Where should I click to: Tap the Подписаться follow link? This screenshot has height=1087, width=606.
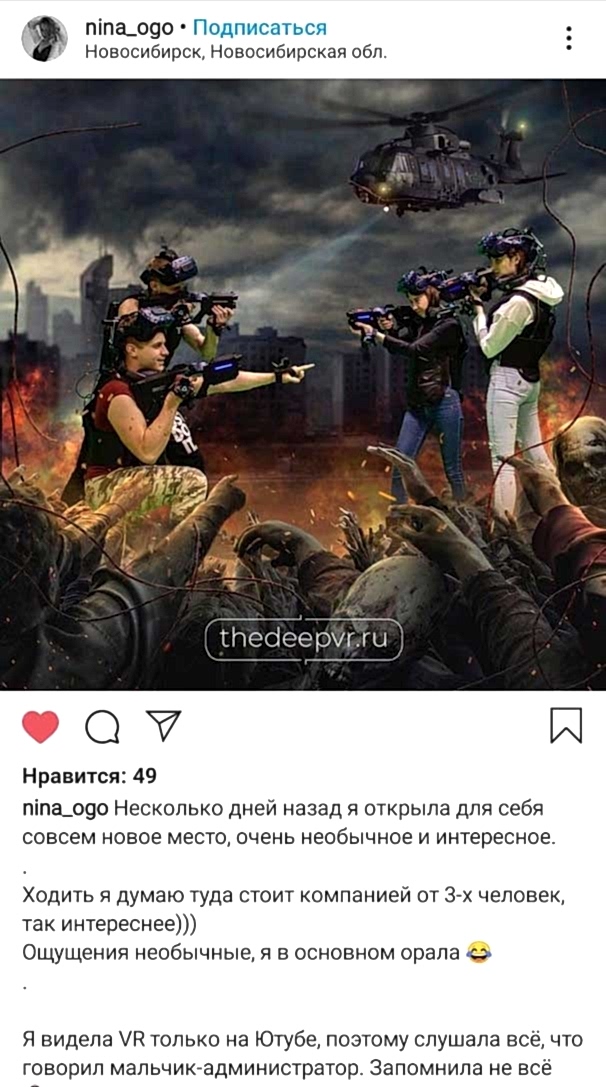tap(259, 28)
